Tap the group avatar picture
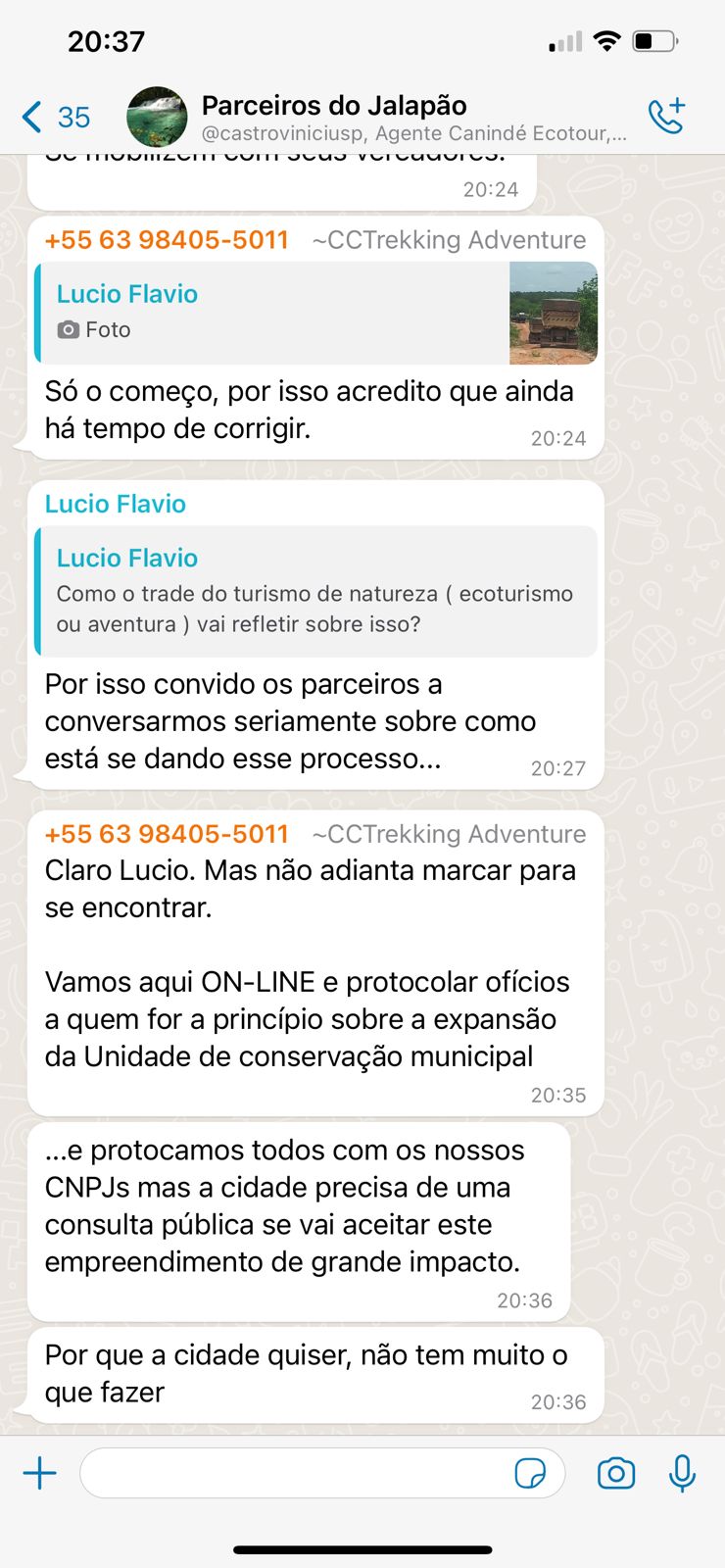The width and height of the screenshot is (725, 1568). coord(157,117)
